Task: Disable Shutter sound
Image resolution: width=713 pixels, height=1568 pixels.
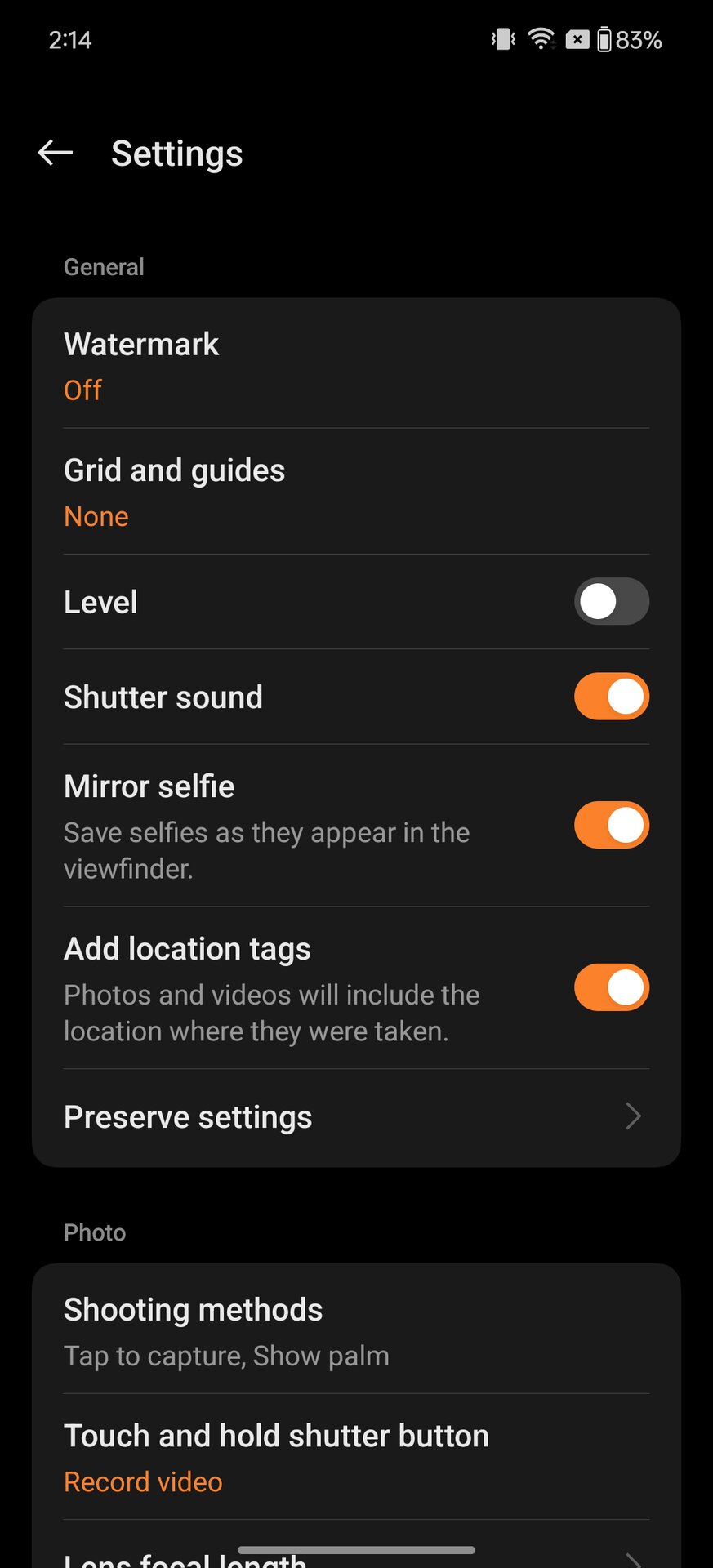Action: click(x=611, y=697)
